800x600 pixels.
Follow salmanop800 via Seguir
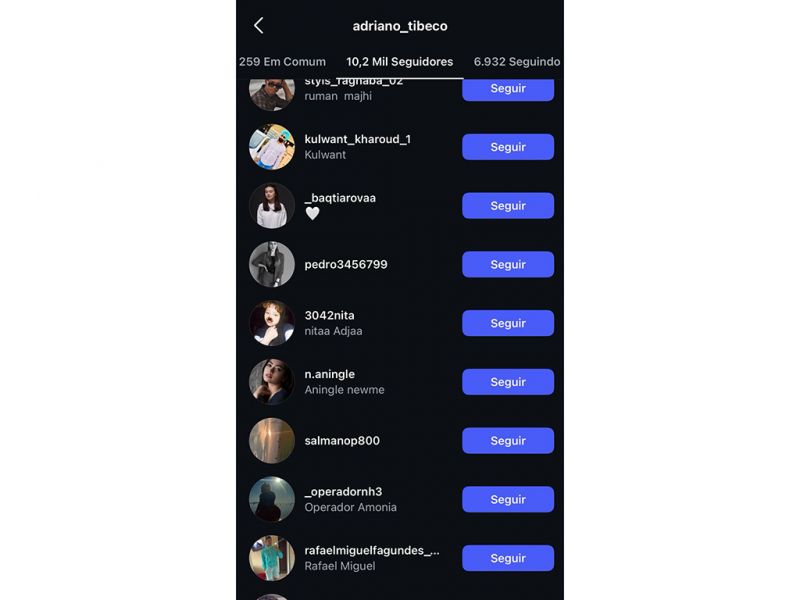[507, 441]
